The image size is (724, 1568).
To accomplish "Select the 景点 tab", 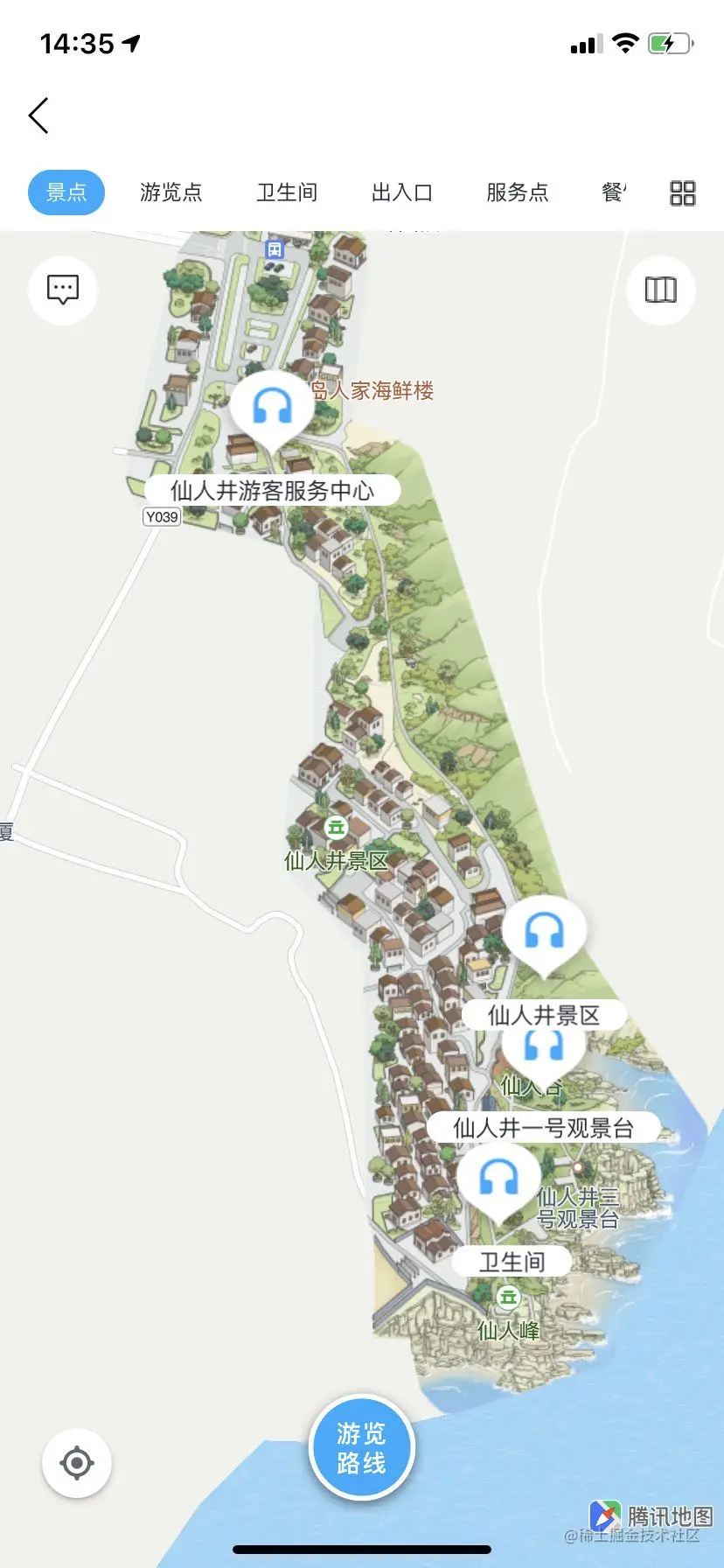I will coord(66,192).
